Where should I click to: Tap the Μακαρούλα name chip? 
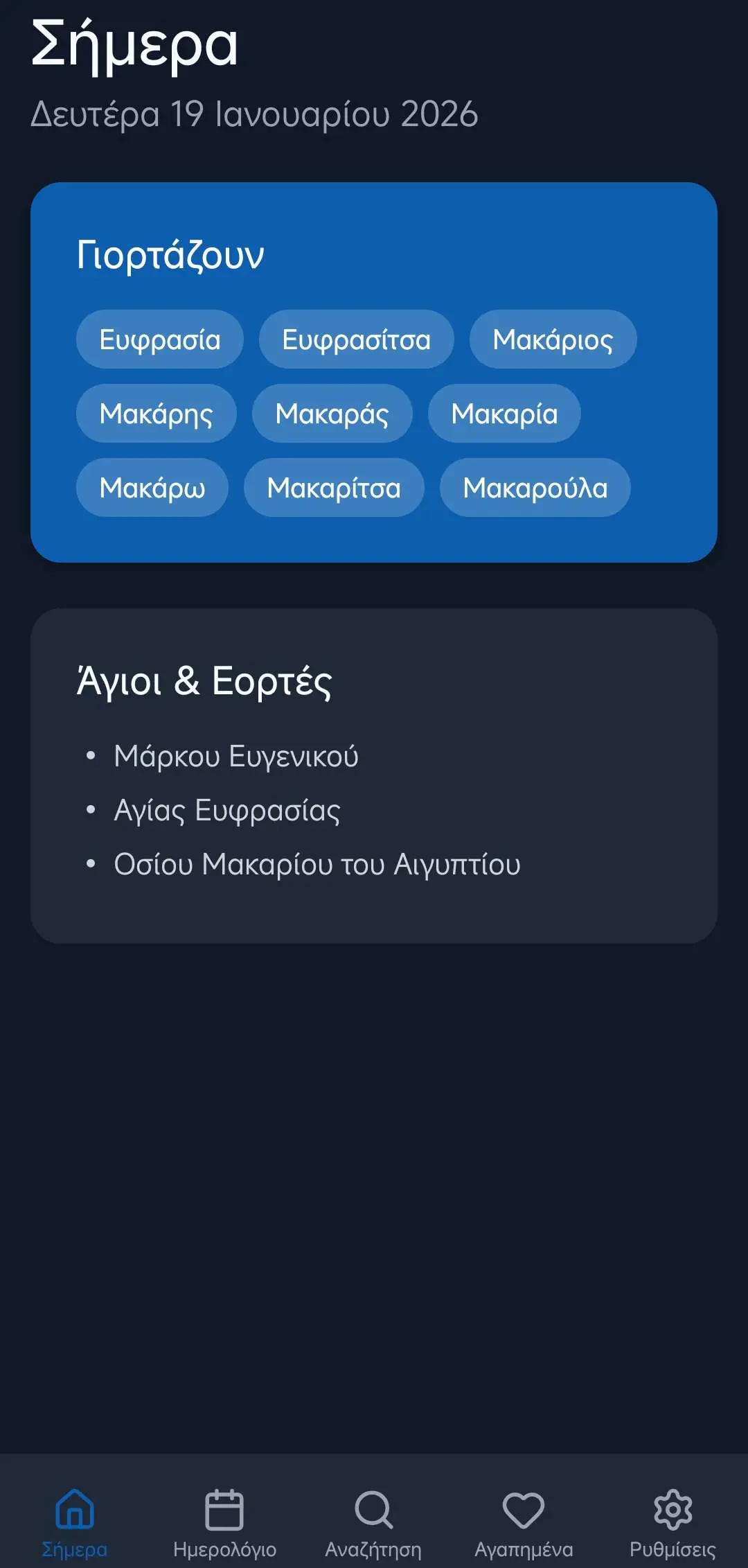pyautogui.click(x=535, y=488)
